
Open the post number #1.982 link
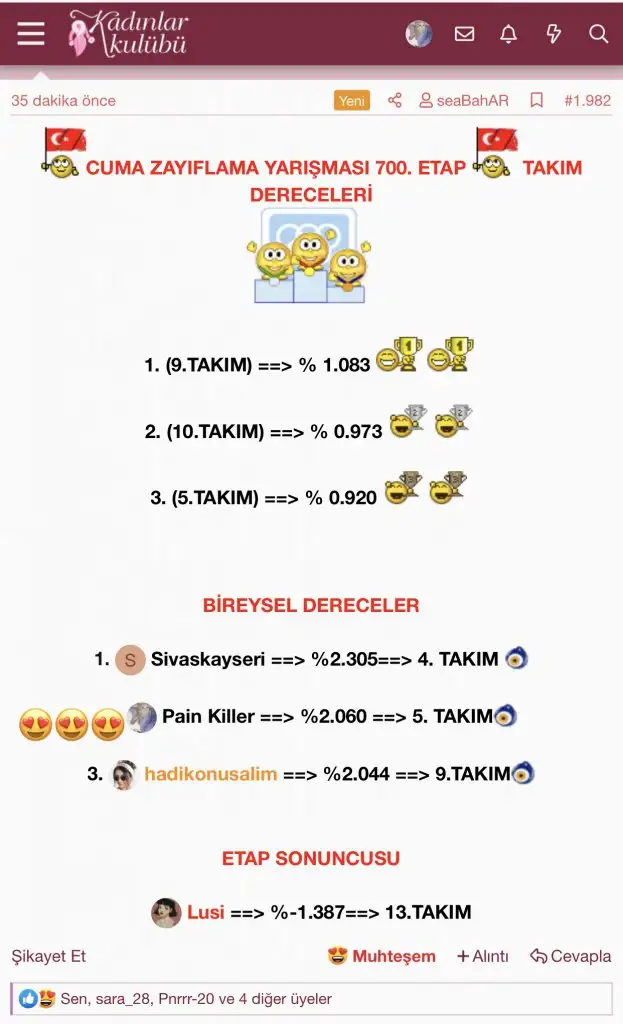coord(587,100)
